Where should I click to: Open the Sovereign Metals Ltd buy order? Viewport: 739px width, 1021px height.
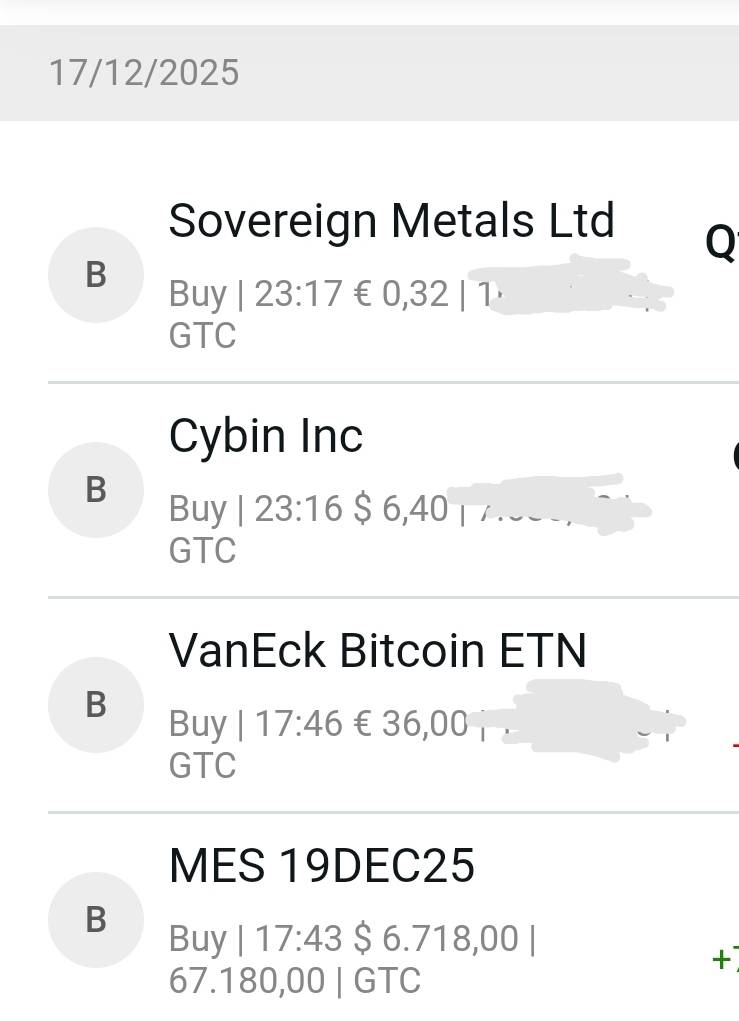390,222
